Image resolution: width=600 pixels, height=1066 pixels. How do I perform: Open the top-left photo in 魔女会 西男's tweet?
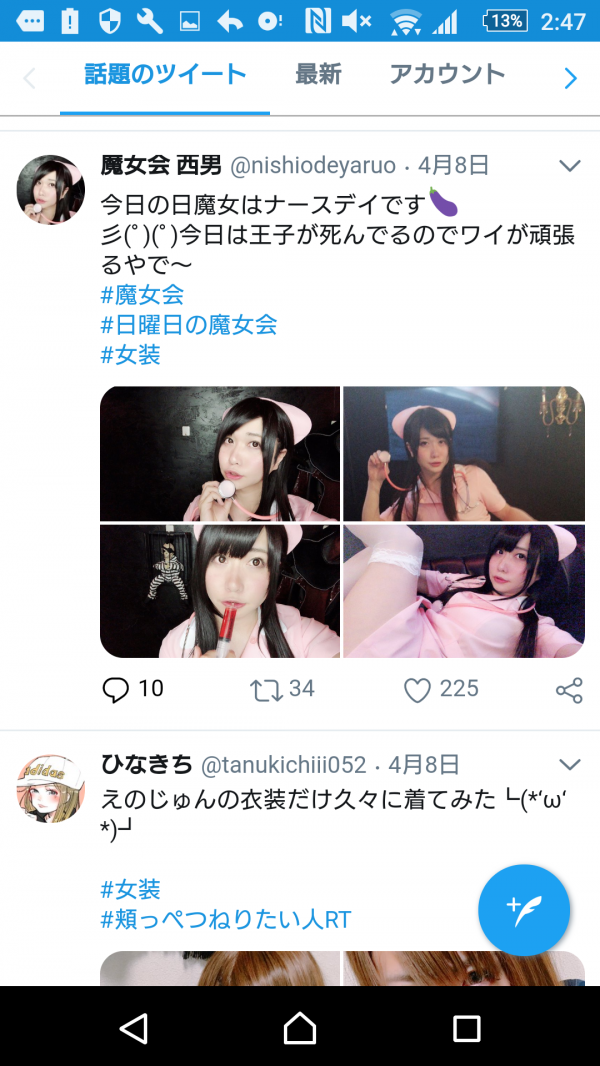tap(220, 453)
